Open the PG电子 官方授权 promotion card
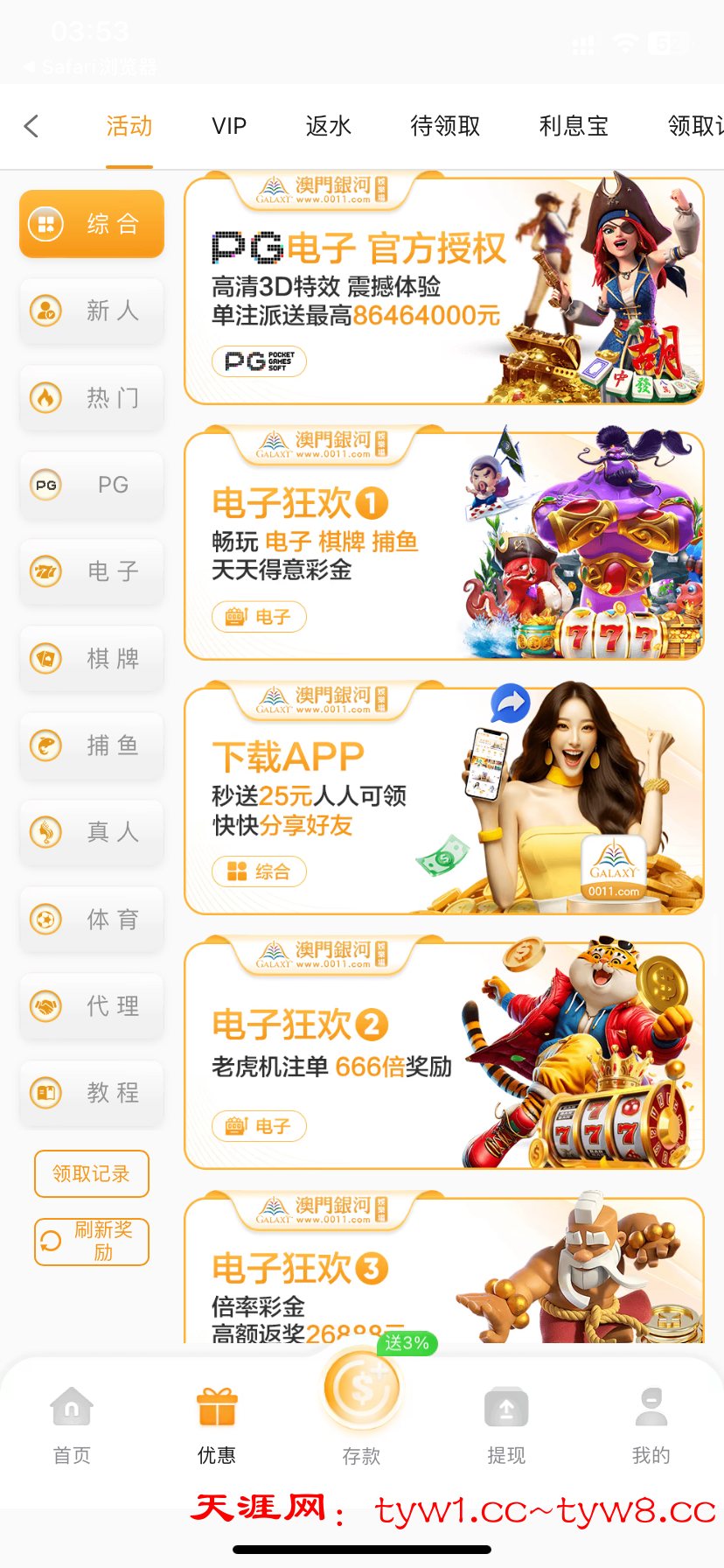724x1568 pixels. [443, 290]
